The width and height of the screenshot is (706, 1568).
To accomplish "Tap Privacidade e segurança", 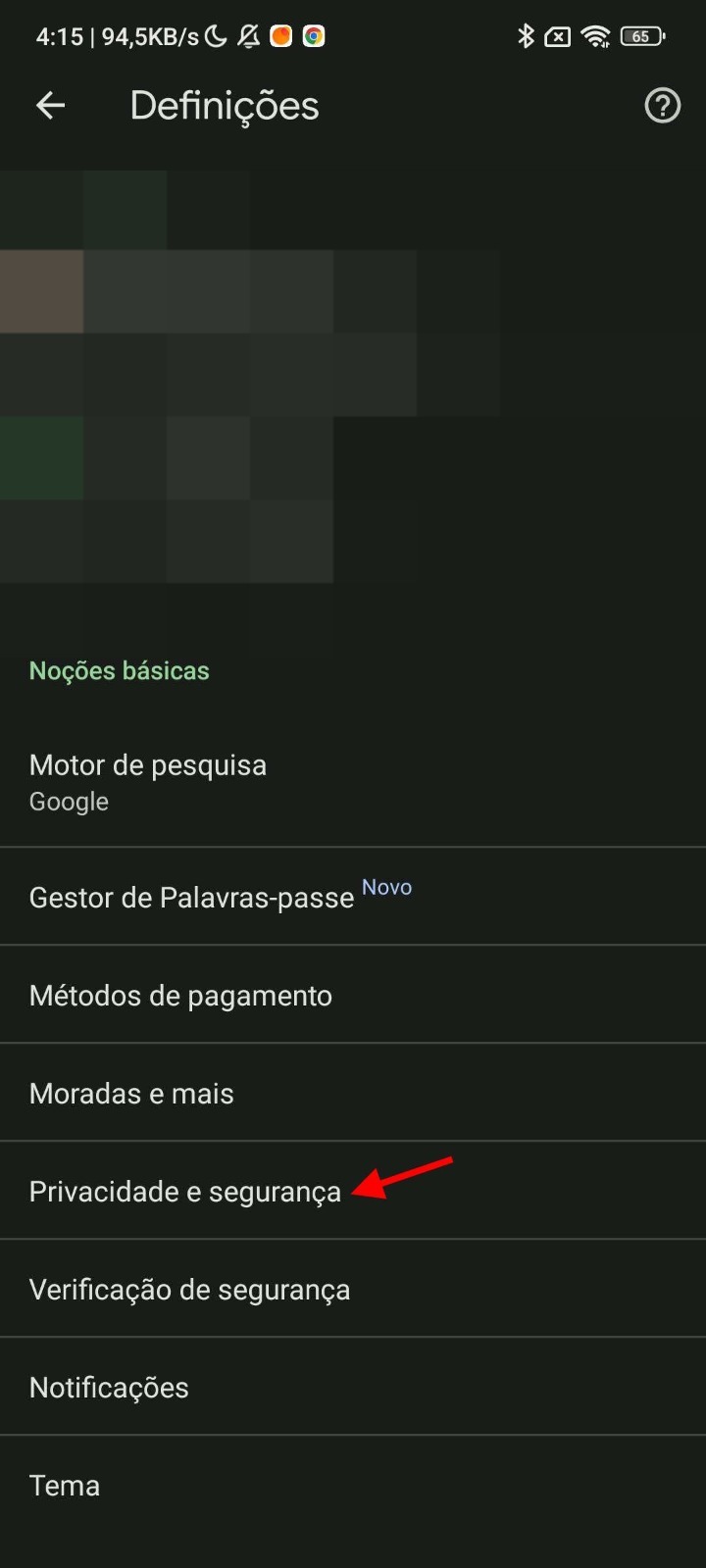I will point(353,1191).
